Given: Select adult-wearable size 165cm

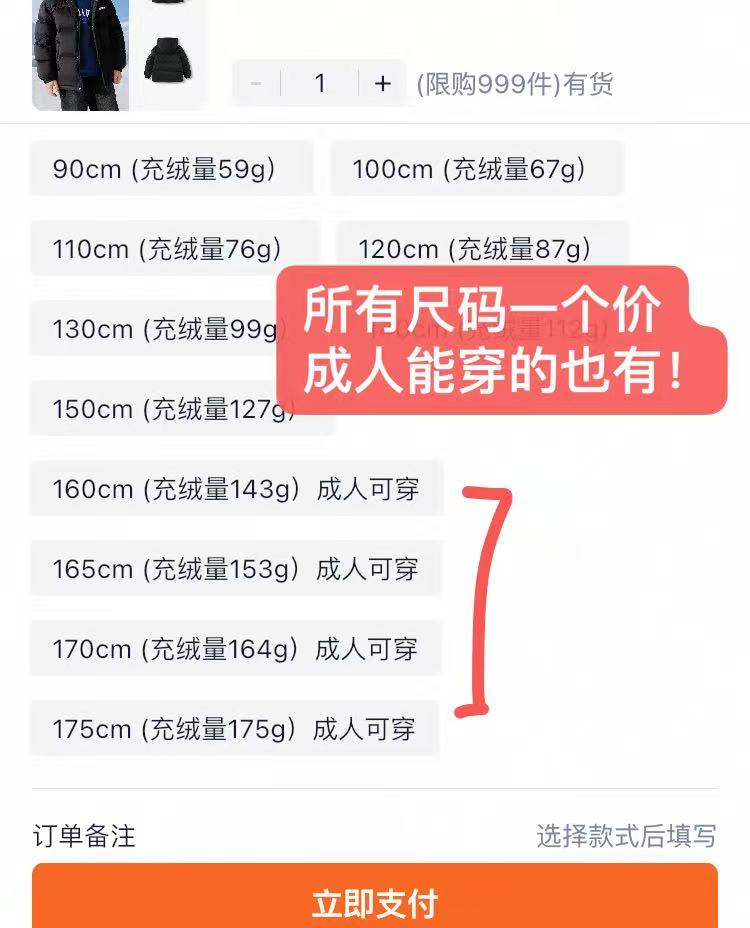Looking at the screenshot, I should click(x=237, y=568).
